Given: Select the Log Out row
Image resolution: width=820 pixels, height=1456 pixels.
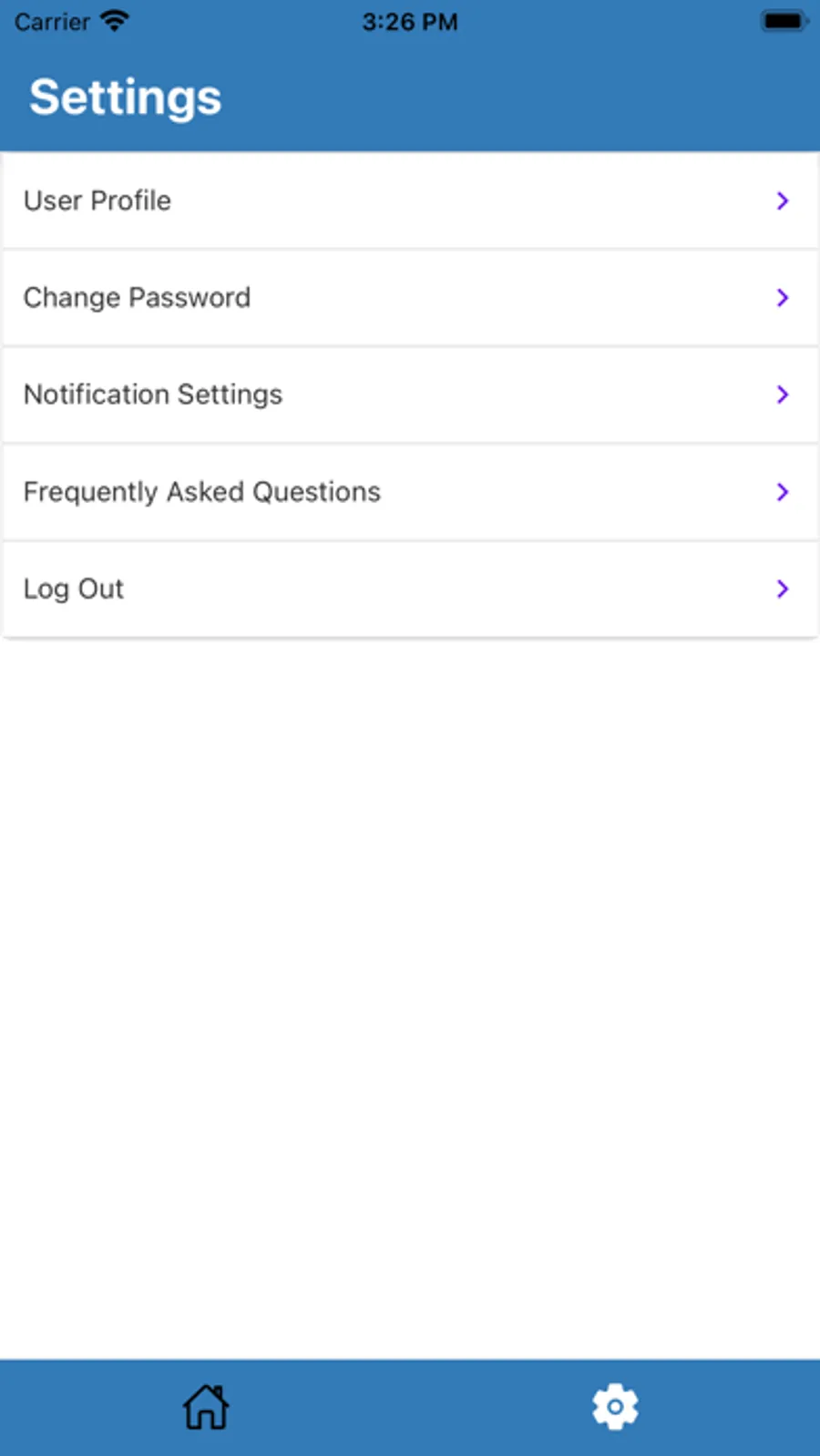Looking at the screenshot, I should click(x=410, y=589).
